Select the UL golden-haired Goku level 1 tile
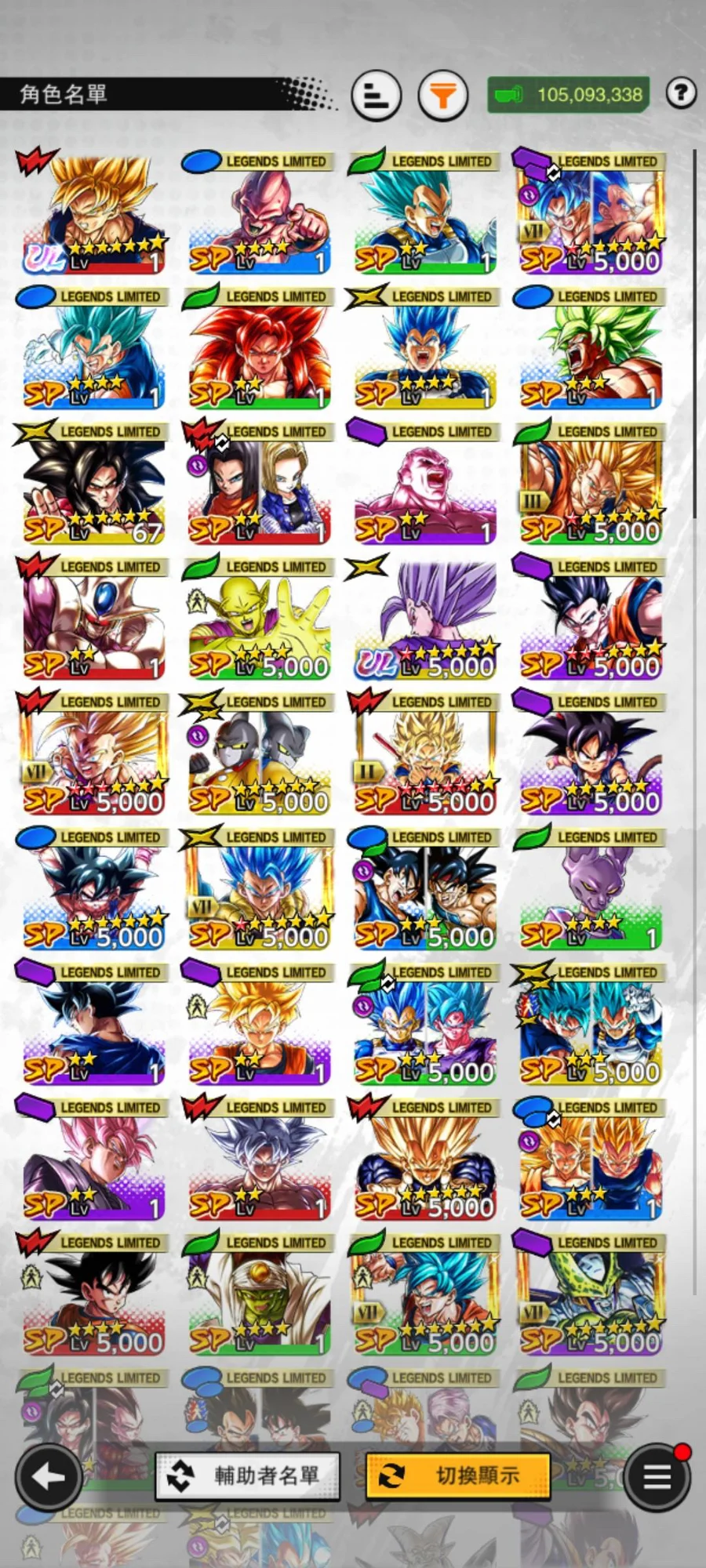The image size is (706, 1568). [x=94, y=213]
